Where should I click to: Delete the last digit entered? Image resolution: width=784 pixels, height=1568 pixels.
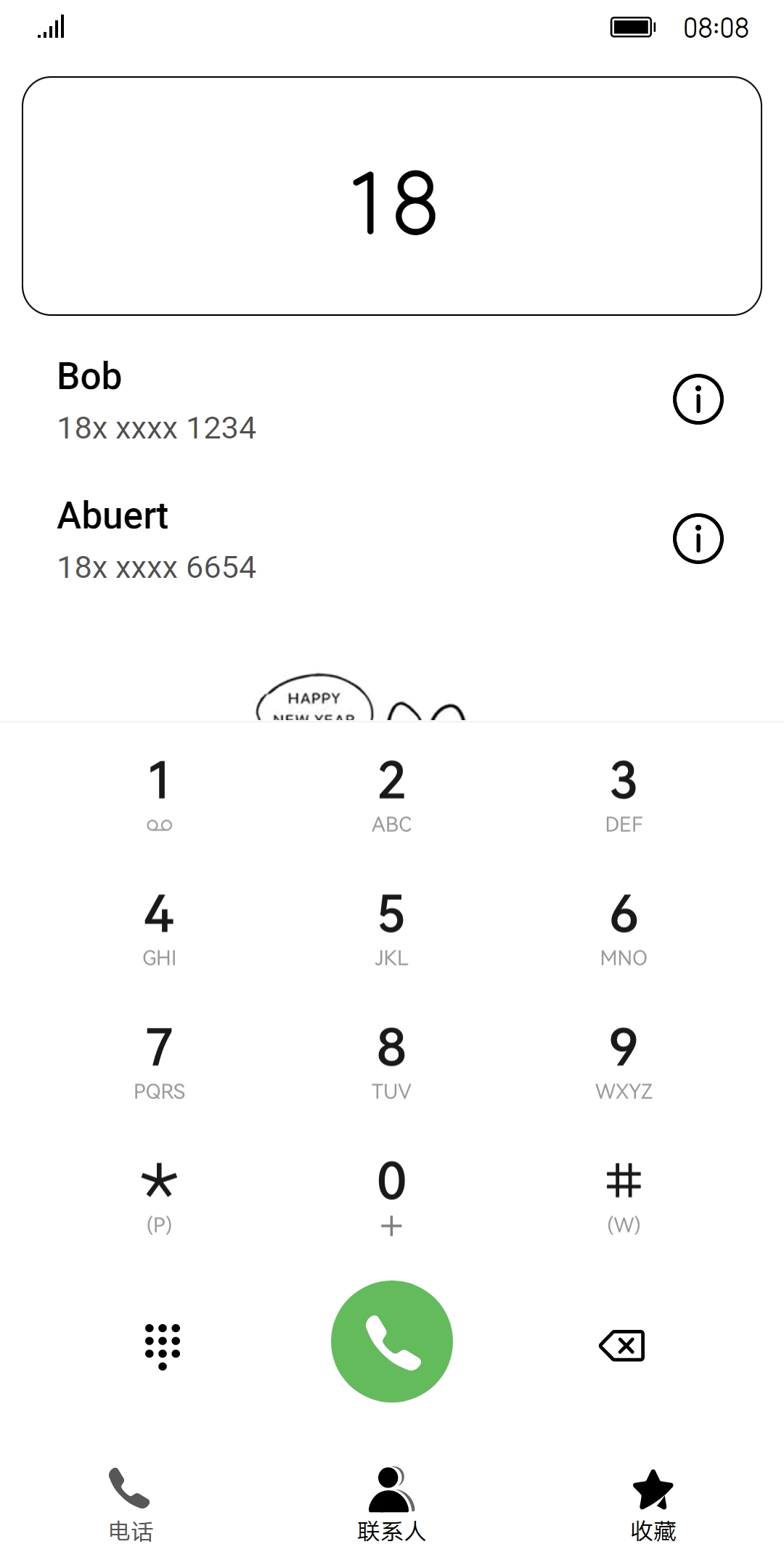pyautogui.click(x=622, y=1345)
